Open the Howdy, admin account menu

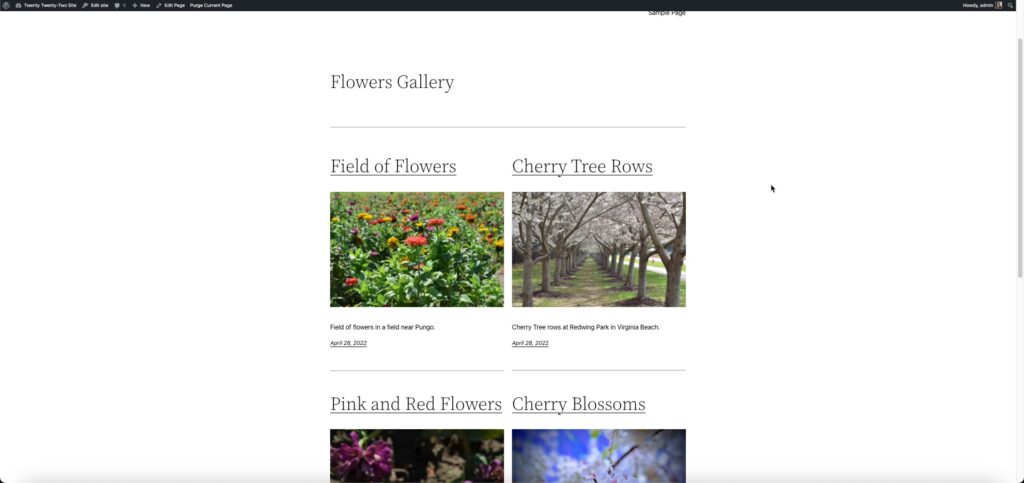tap(981, 5)
